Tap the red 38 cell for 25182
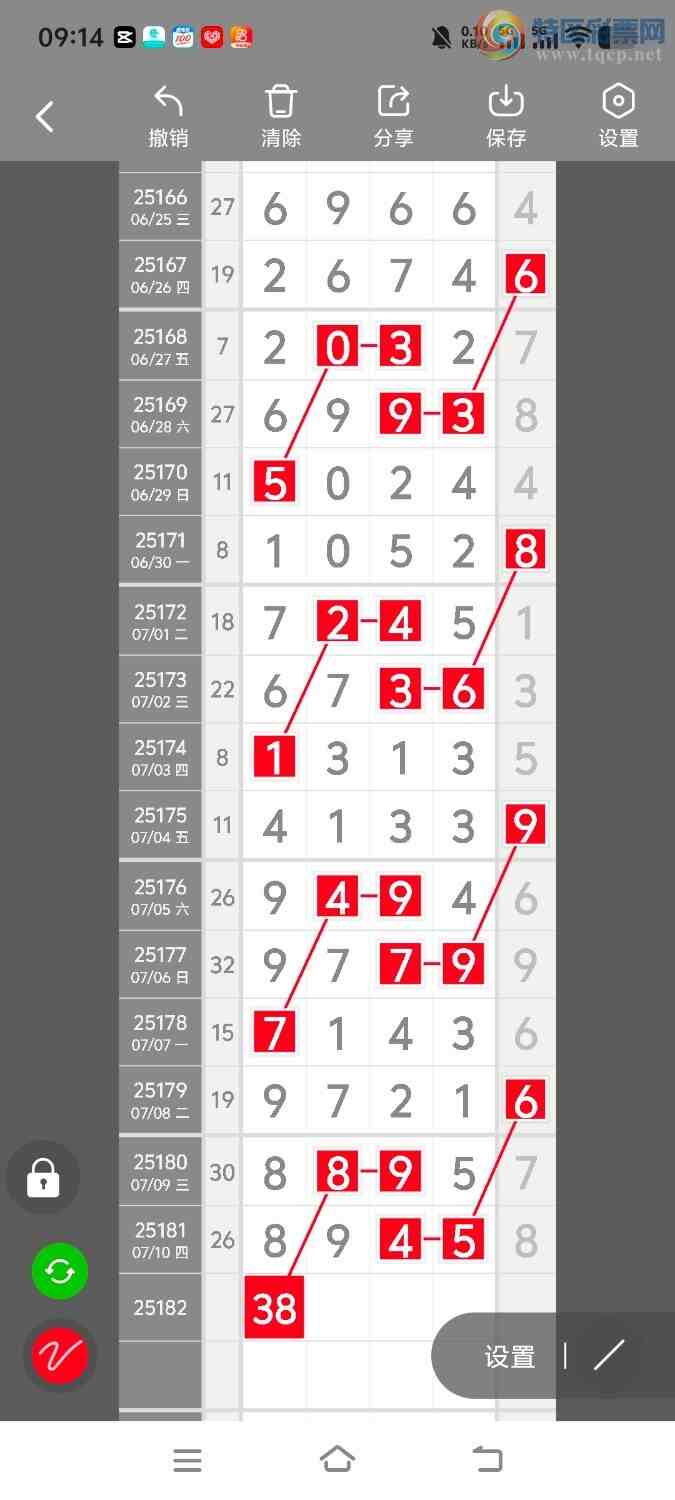The image size is (675, 1500). 274,1307
